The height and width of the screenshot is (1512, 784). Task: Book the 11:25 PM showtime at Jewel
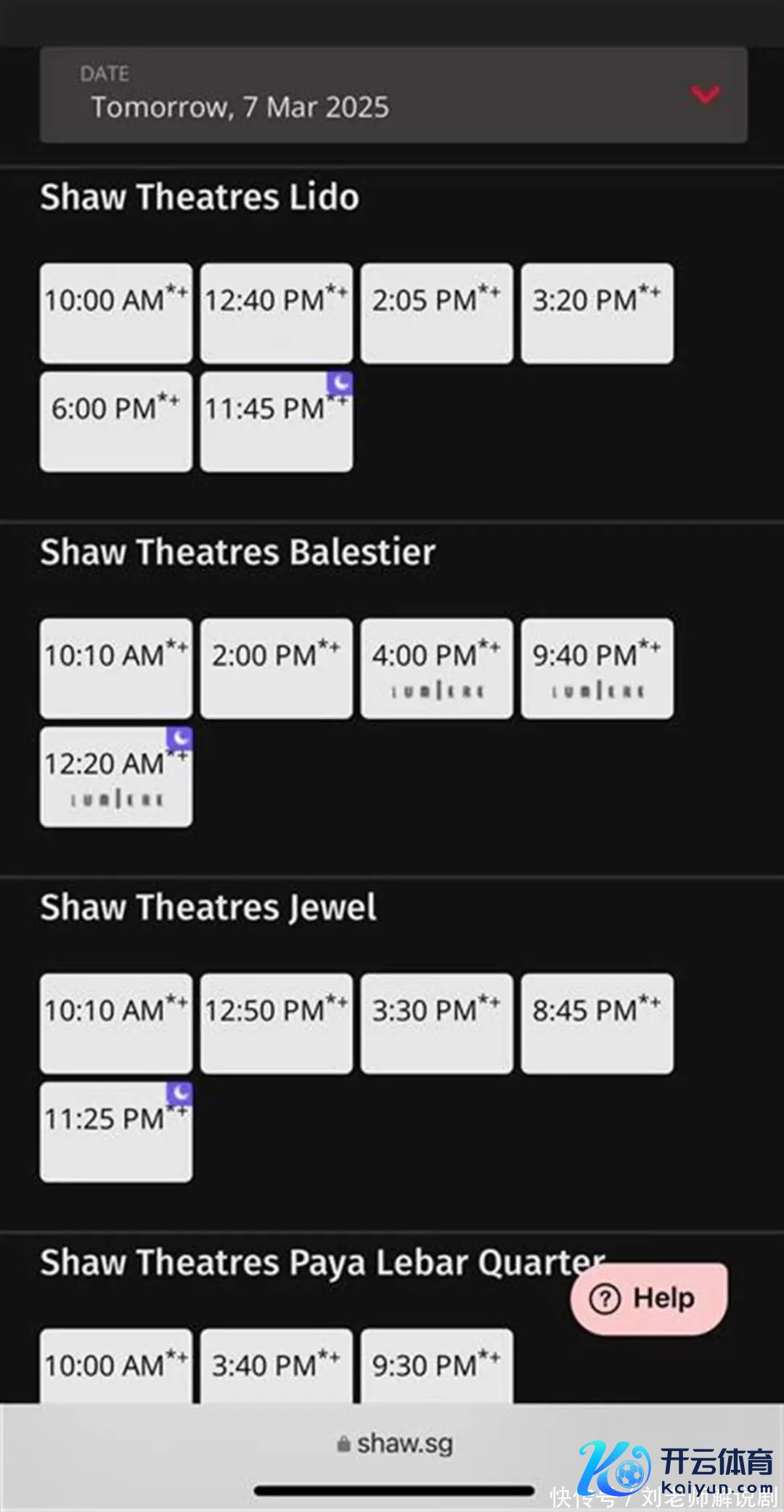(116, 1131)
